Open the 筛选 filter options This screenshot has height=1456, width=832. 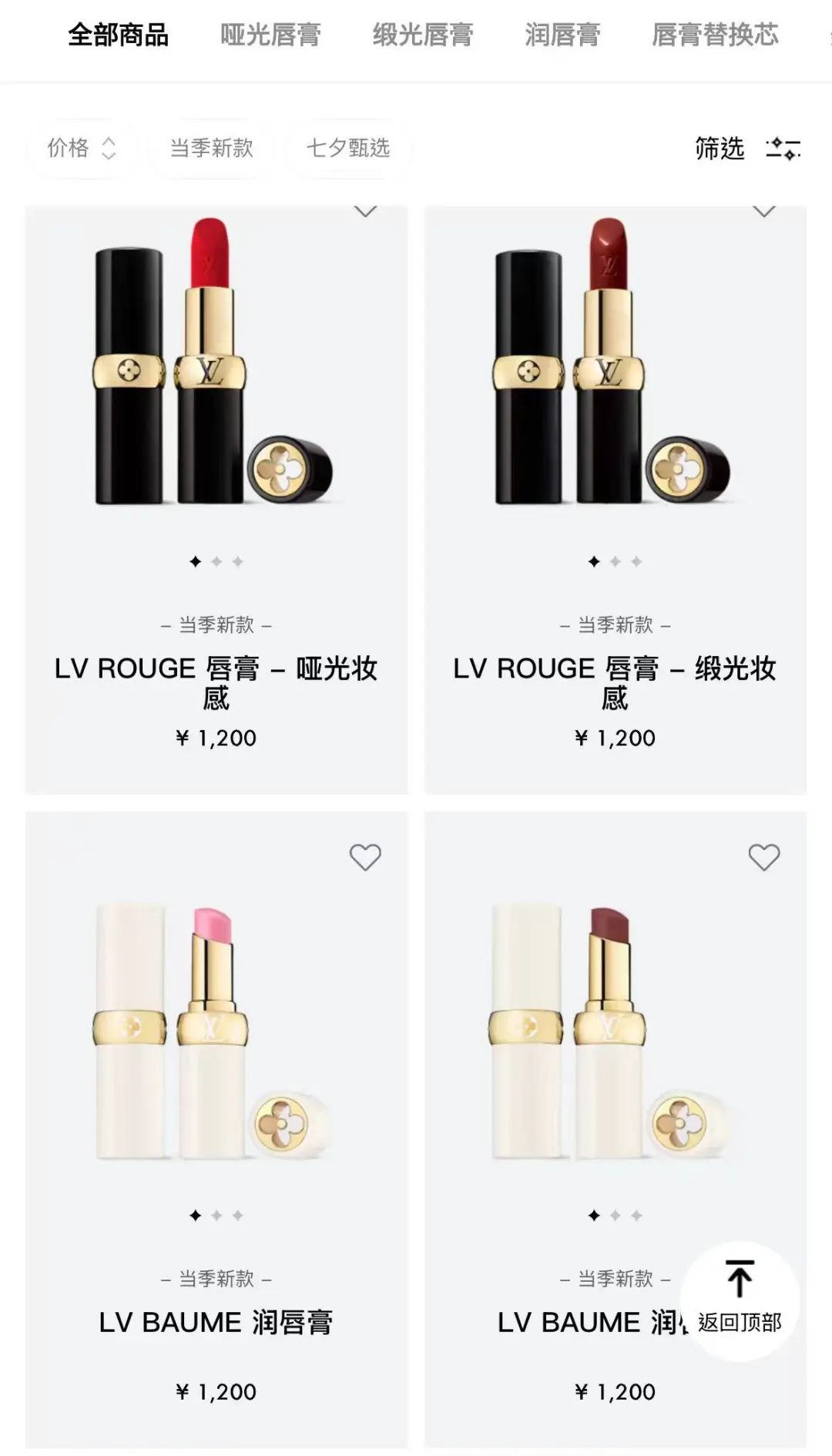(x=747, y=148)
